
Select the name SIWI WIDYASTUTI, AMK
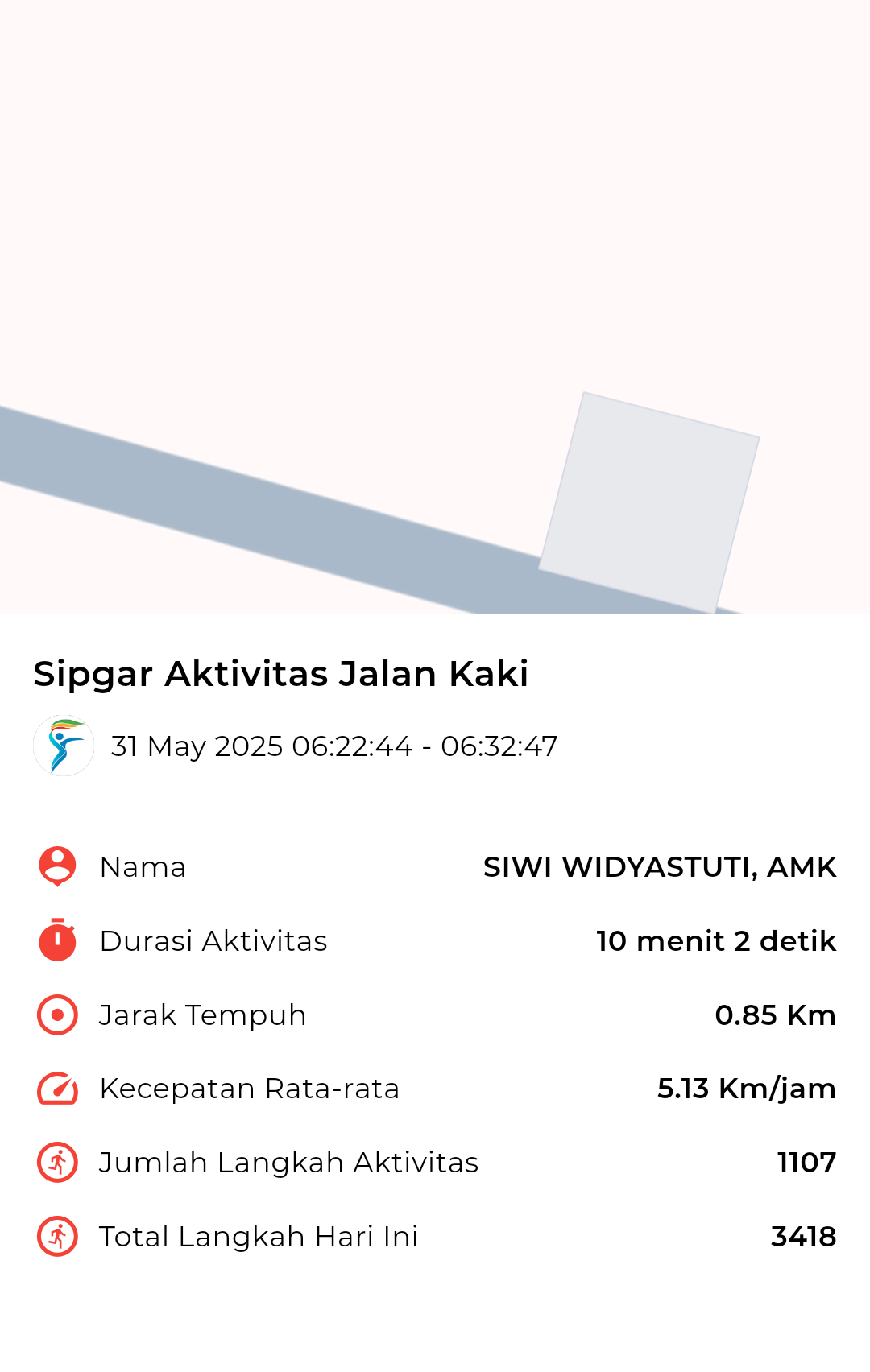(x=661, y=866)
